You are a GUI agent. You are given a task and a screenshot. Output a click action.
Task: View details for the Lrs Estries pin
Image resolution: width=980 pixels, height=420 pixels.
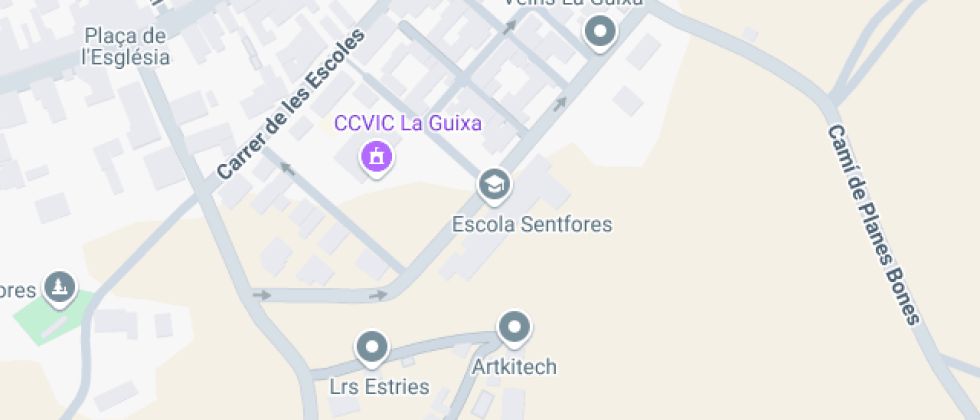tap(372, 347)
